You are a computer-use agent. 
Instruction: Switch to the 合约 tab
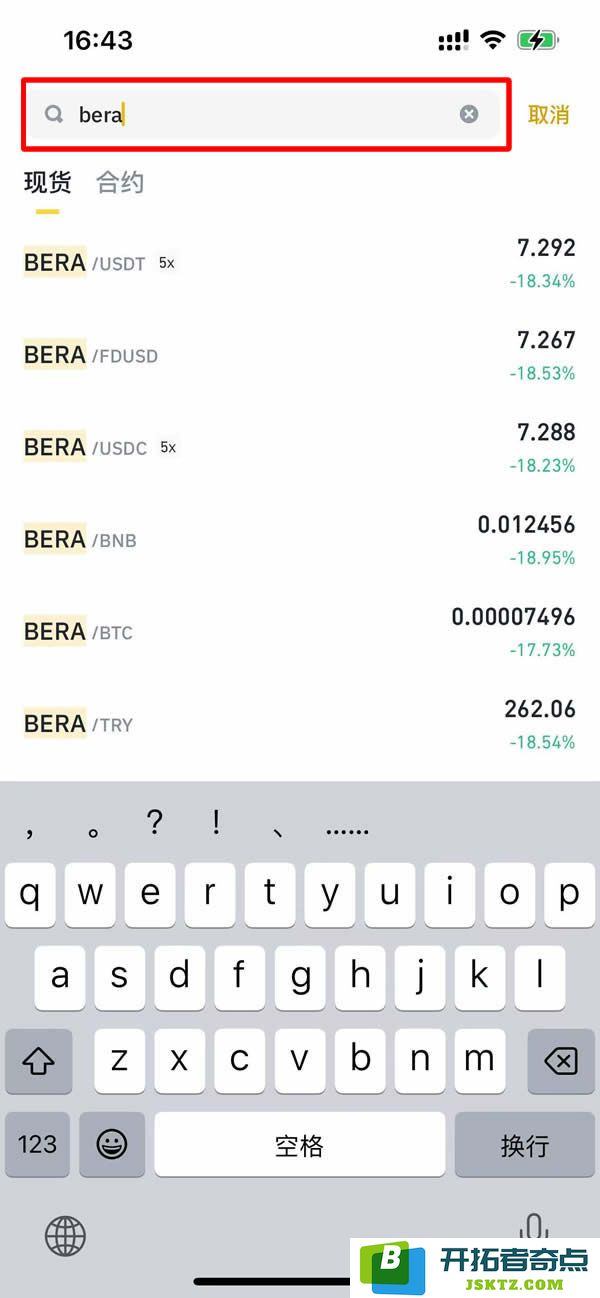[x=120, y=183]
